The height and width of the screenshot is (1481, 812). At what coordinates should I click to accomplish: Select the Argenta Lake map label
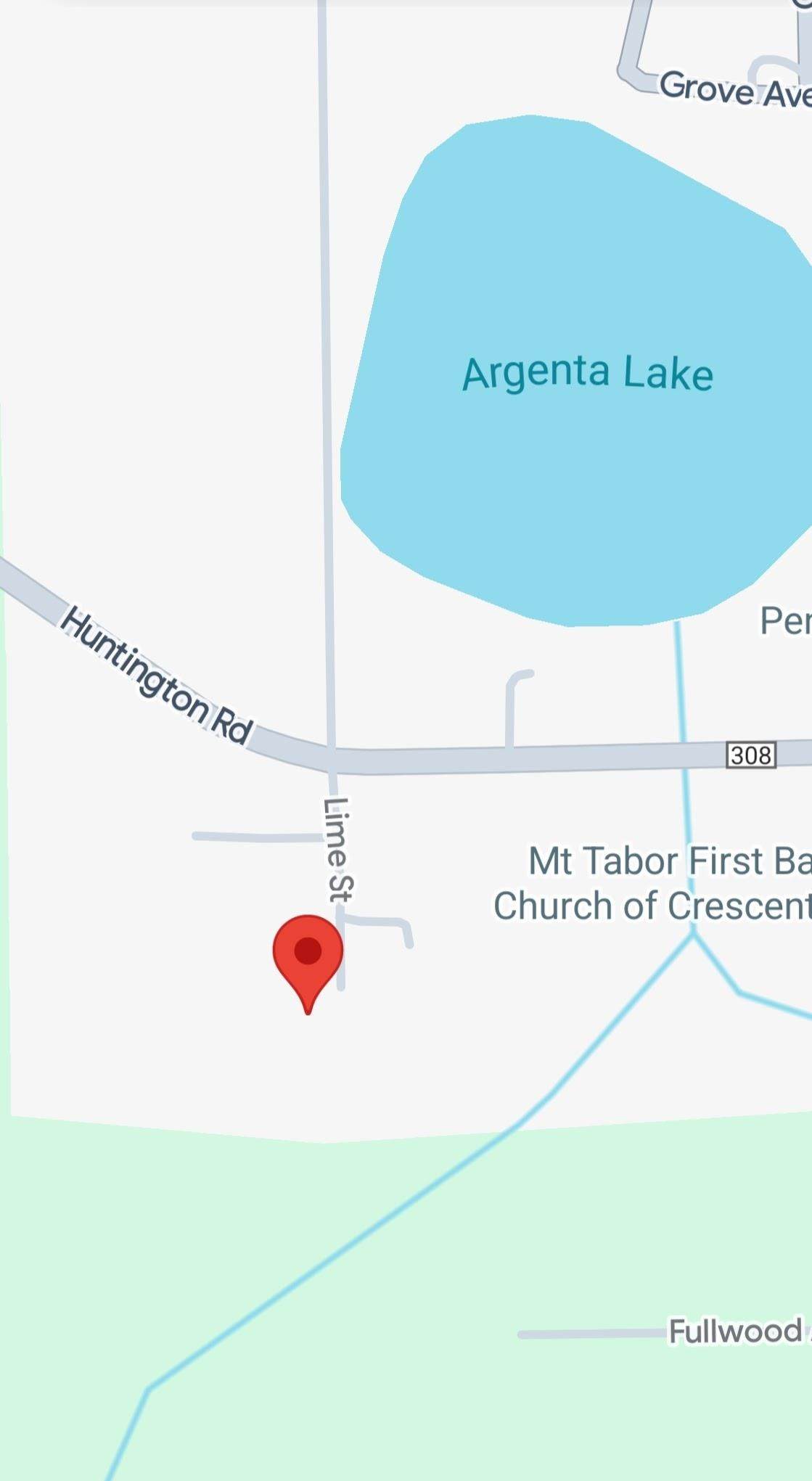tap(588, 374)
